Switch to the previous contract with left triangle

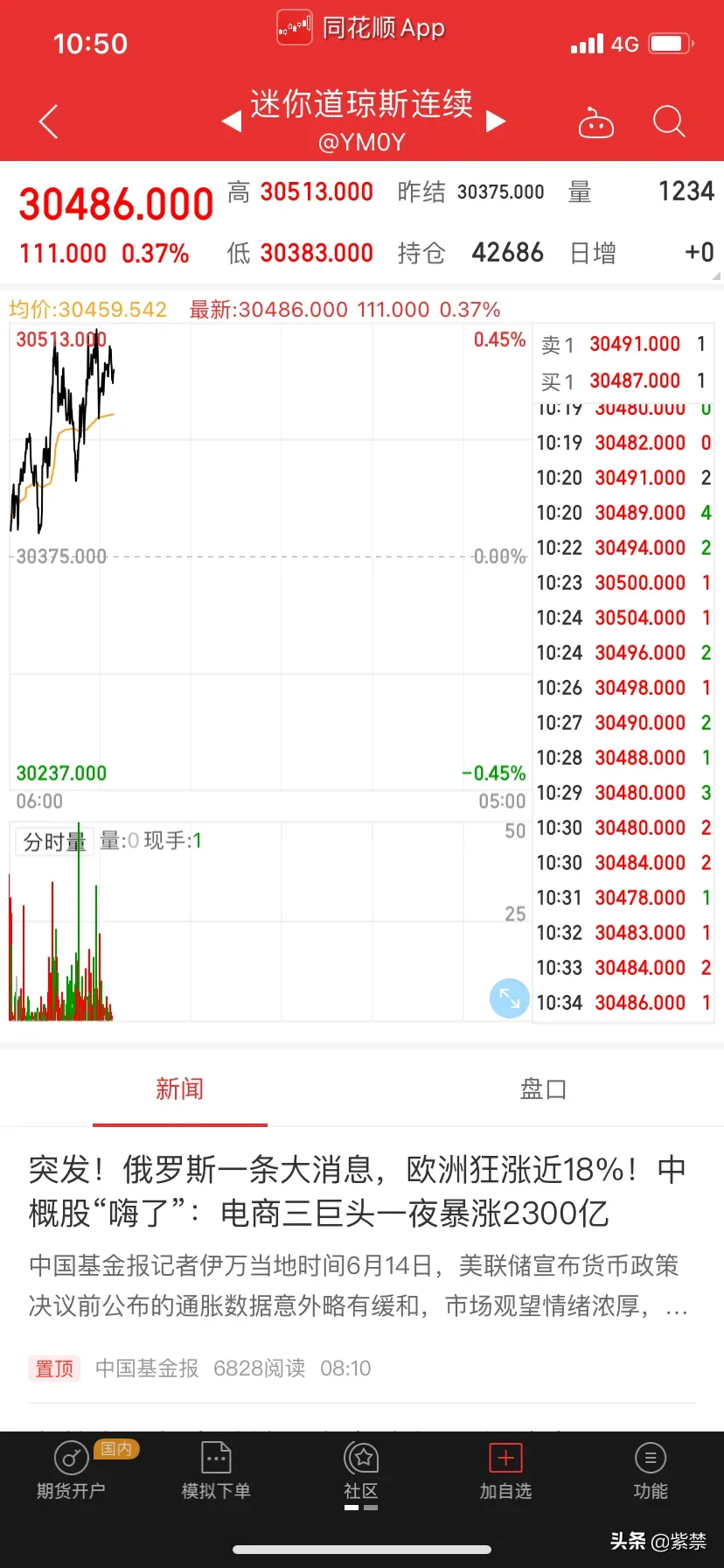point(232,121)
